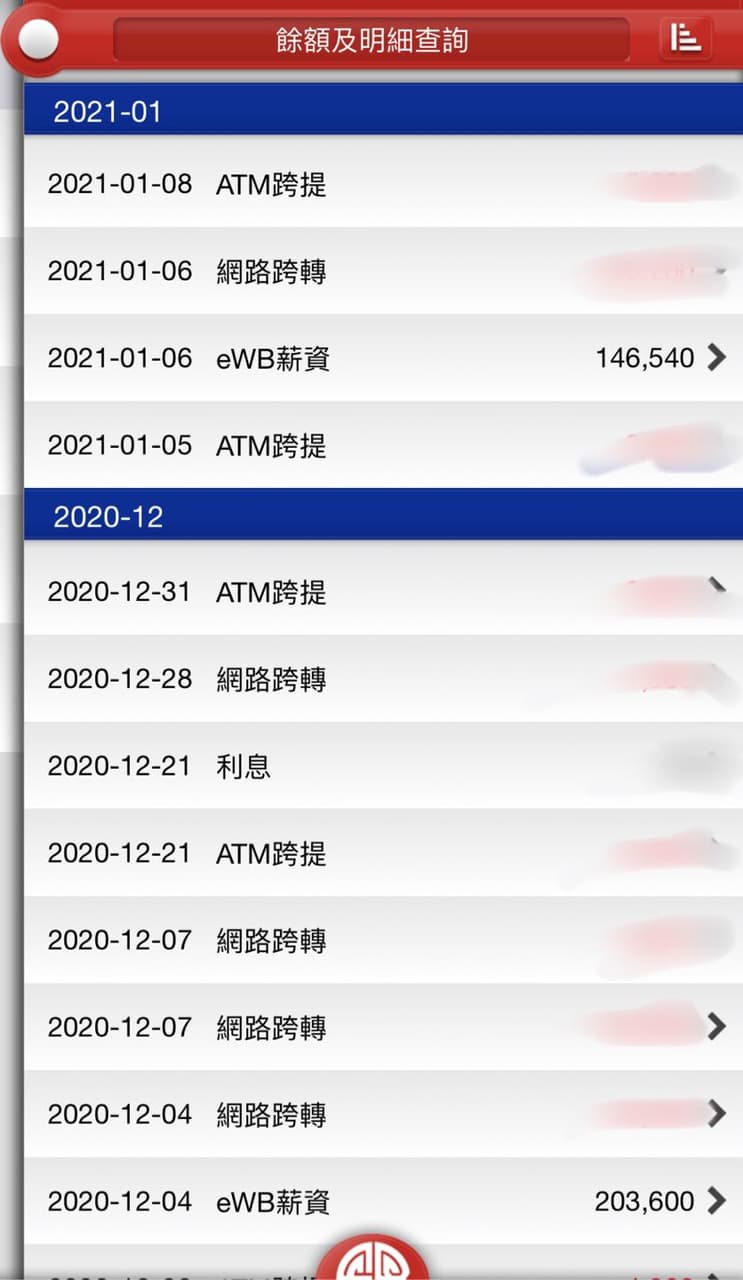
Task: View the eWB薪資 entry of 203,600
Action: point(383,1201)
